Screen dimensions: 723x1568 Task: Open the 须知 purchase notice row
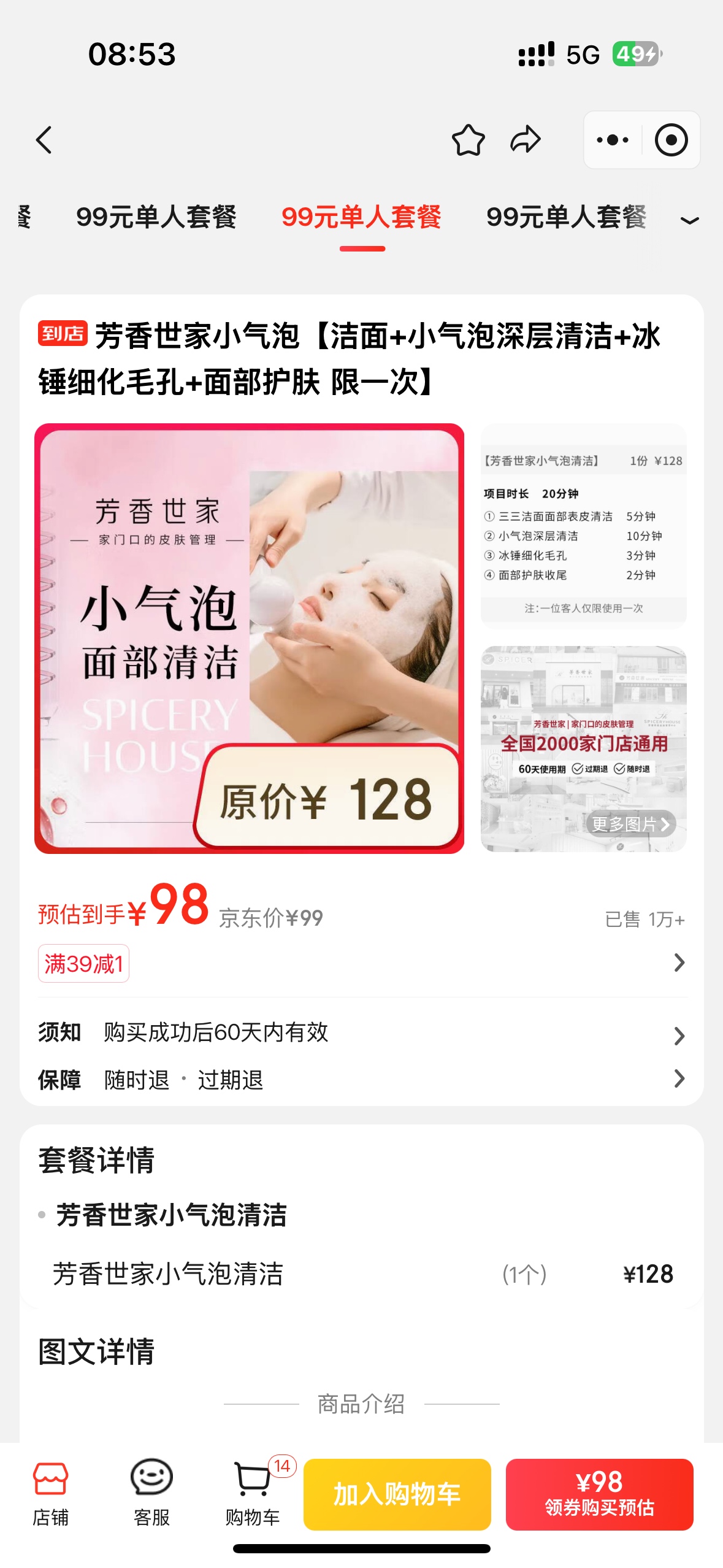coord(362,1033)
